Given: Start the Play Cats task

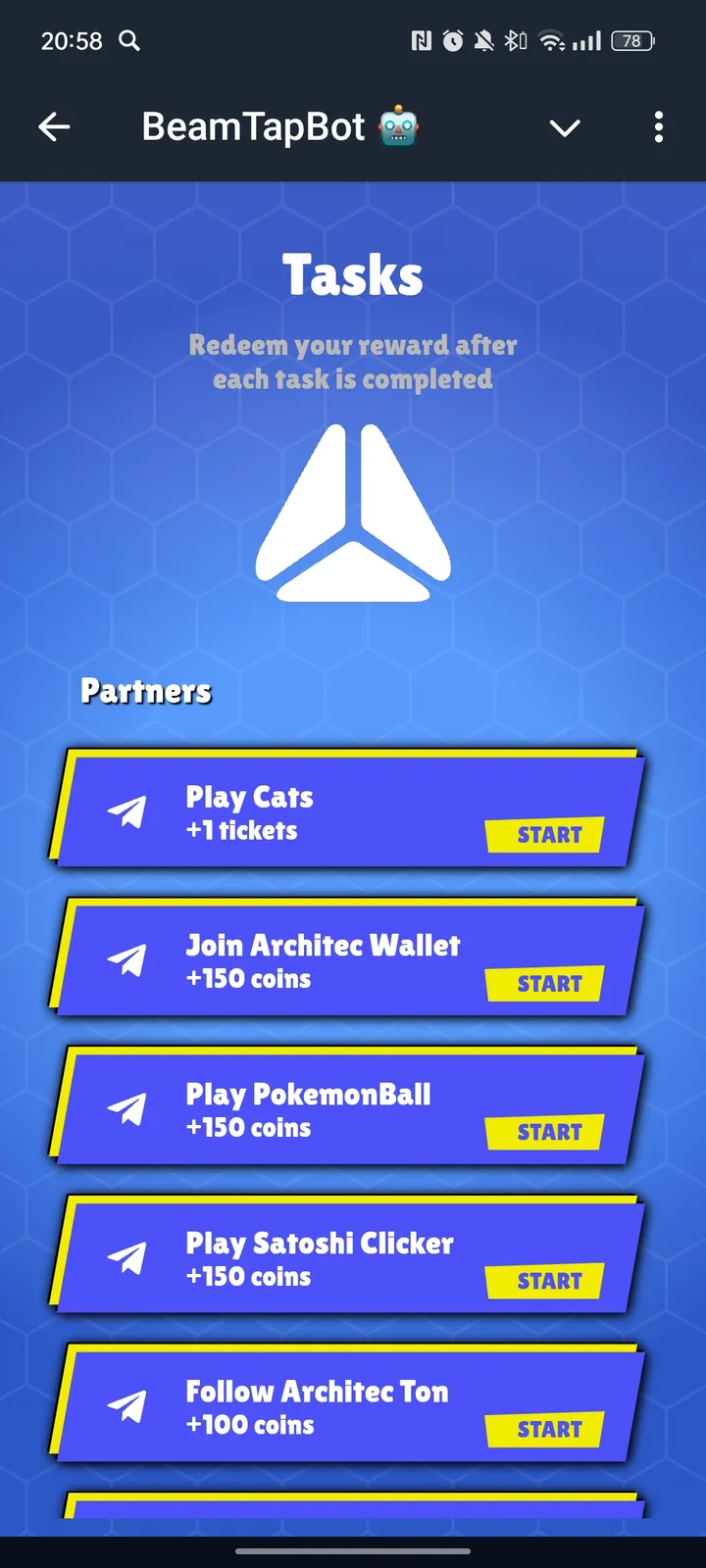Looking at the screenshot, I should tap(545, 835).
